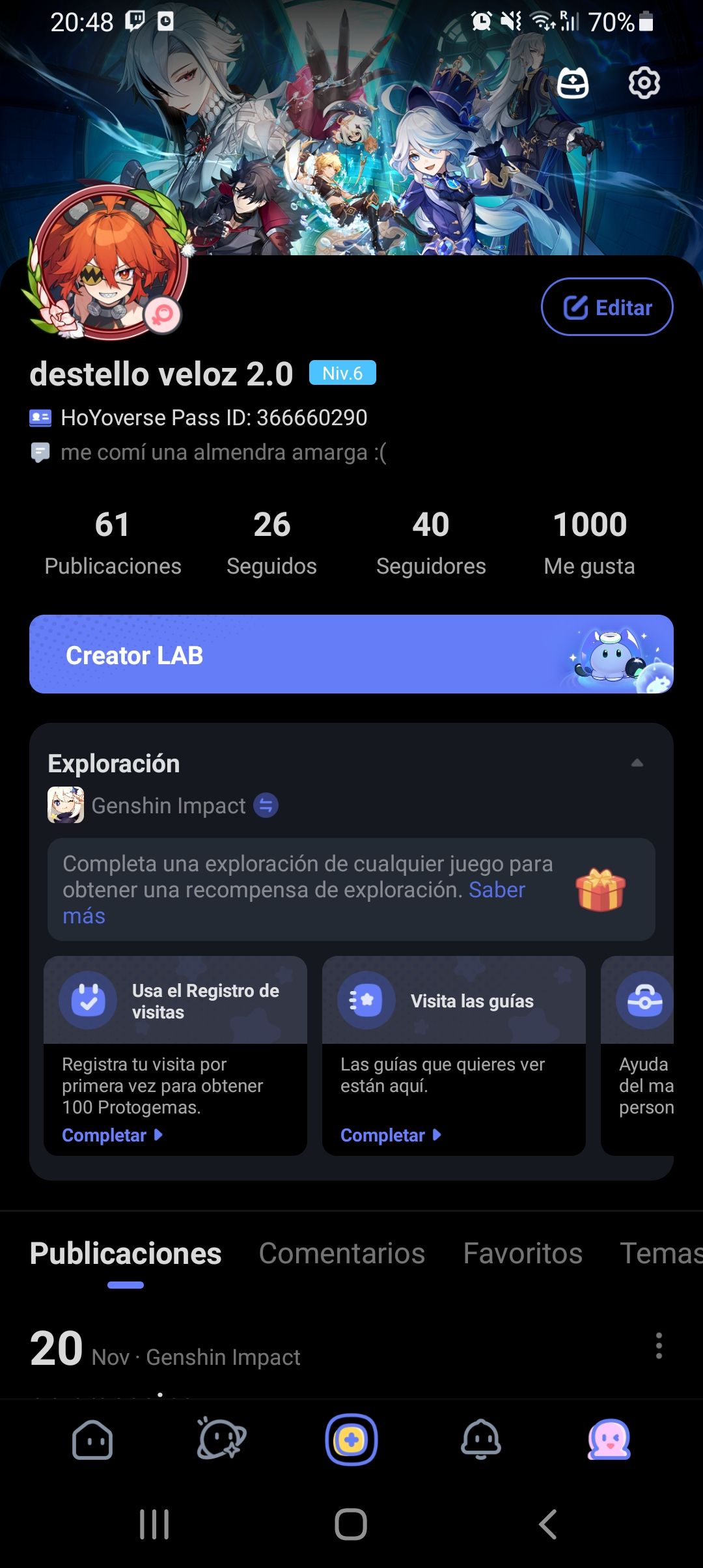This screenshot has width=703, height=1568.
Task: Switch to the Favoritos tab
Action: pyautogui.click(x=523, y=1253)
